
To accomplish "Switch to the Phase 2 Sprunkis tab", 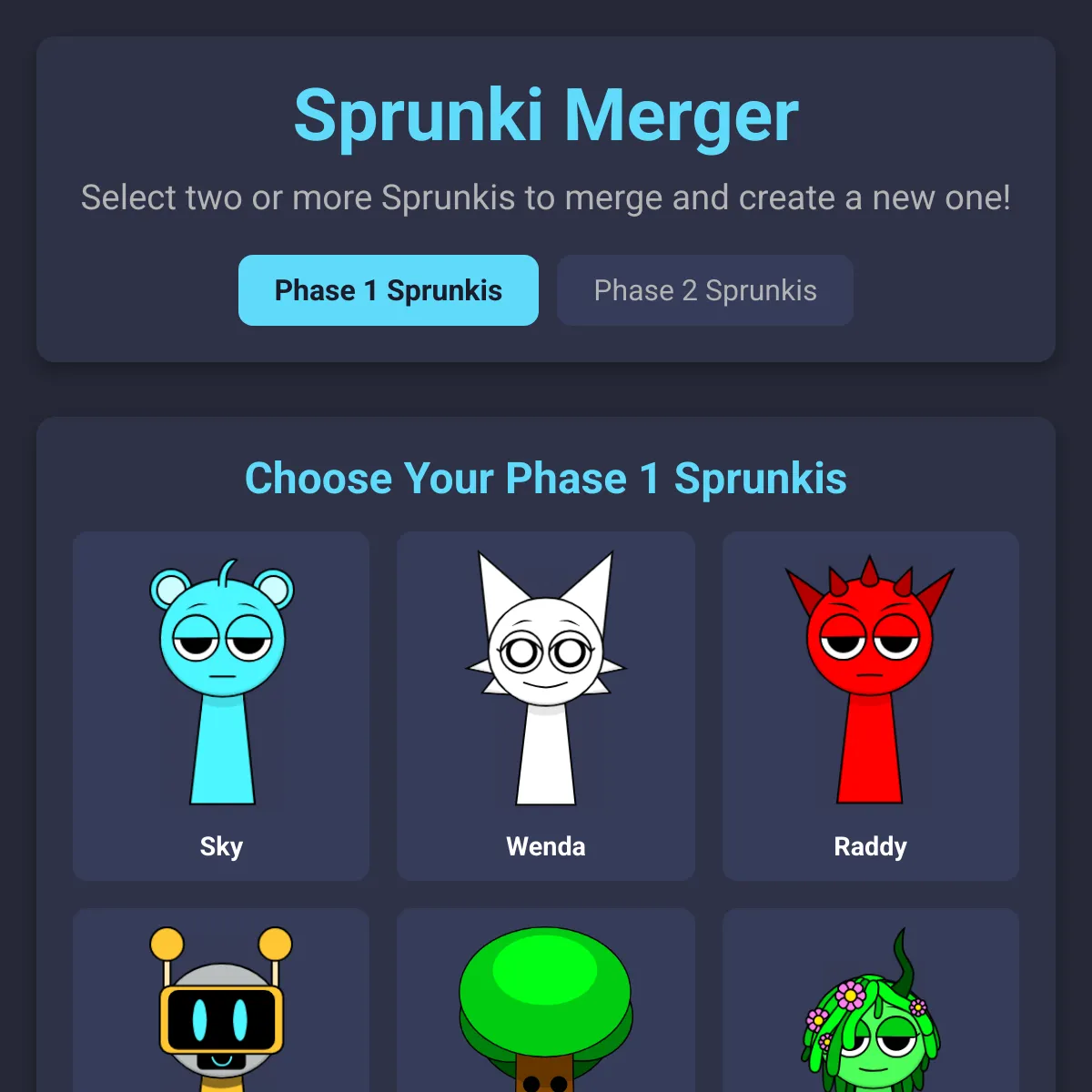I will tap(705, 290).
